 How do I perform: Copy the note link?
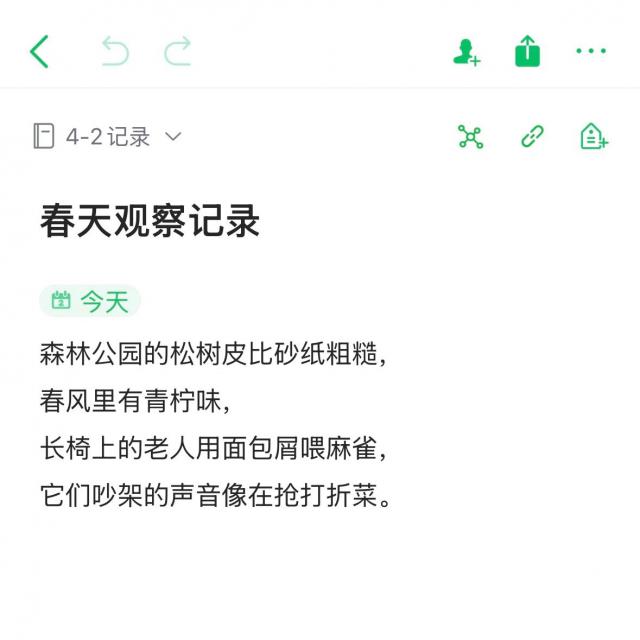pos(532,137)
